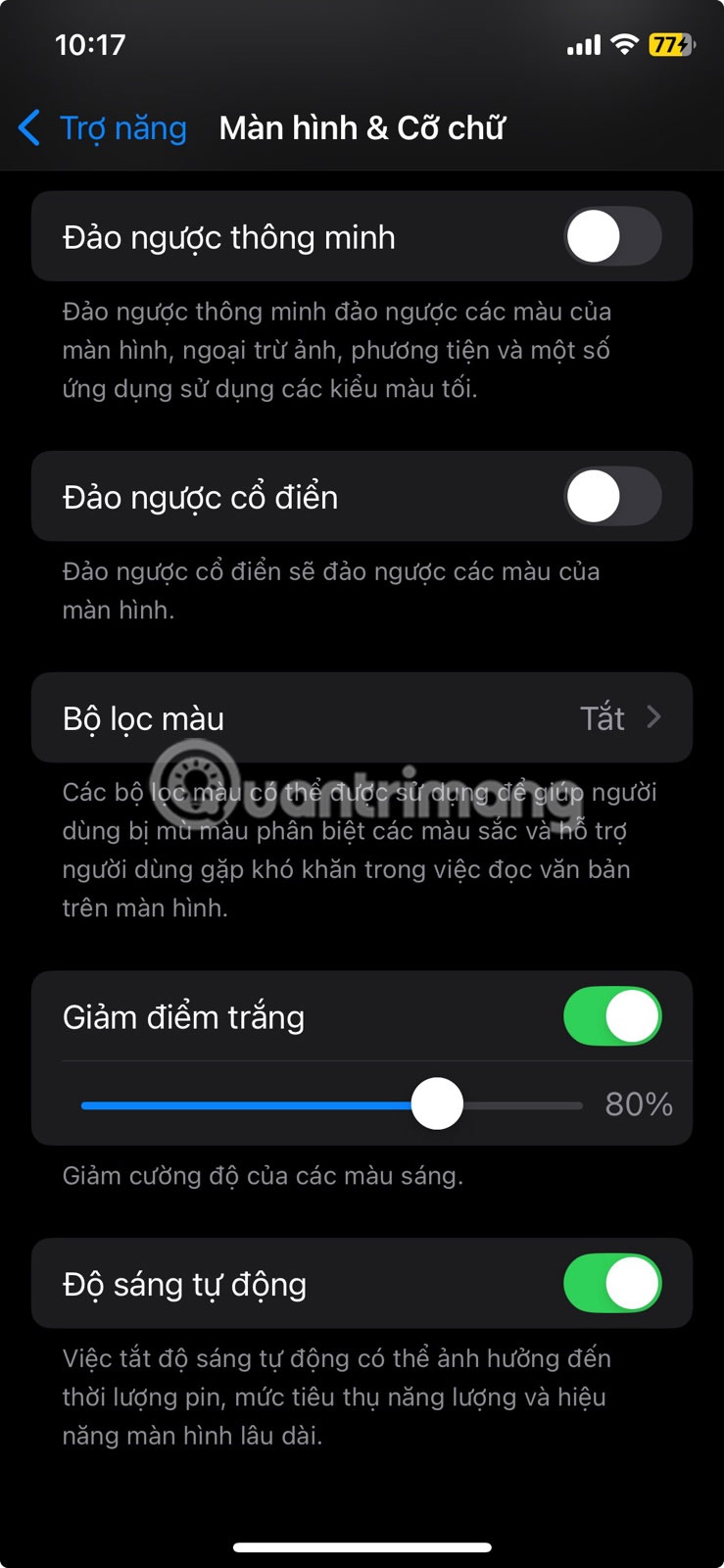Open Bộ lọc màu settings
The image size is (724, 1568).
(362, 718)
